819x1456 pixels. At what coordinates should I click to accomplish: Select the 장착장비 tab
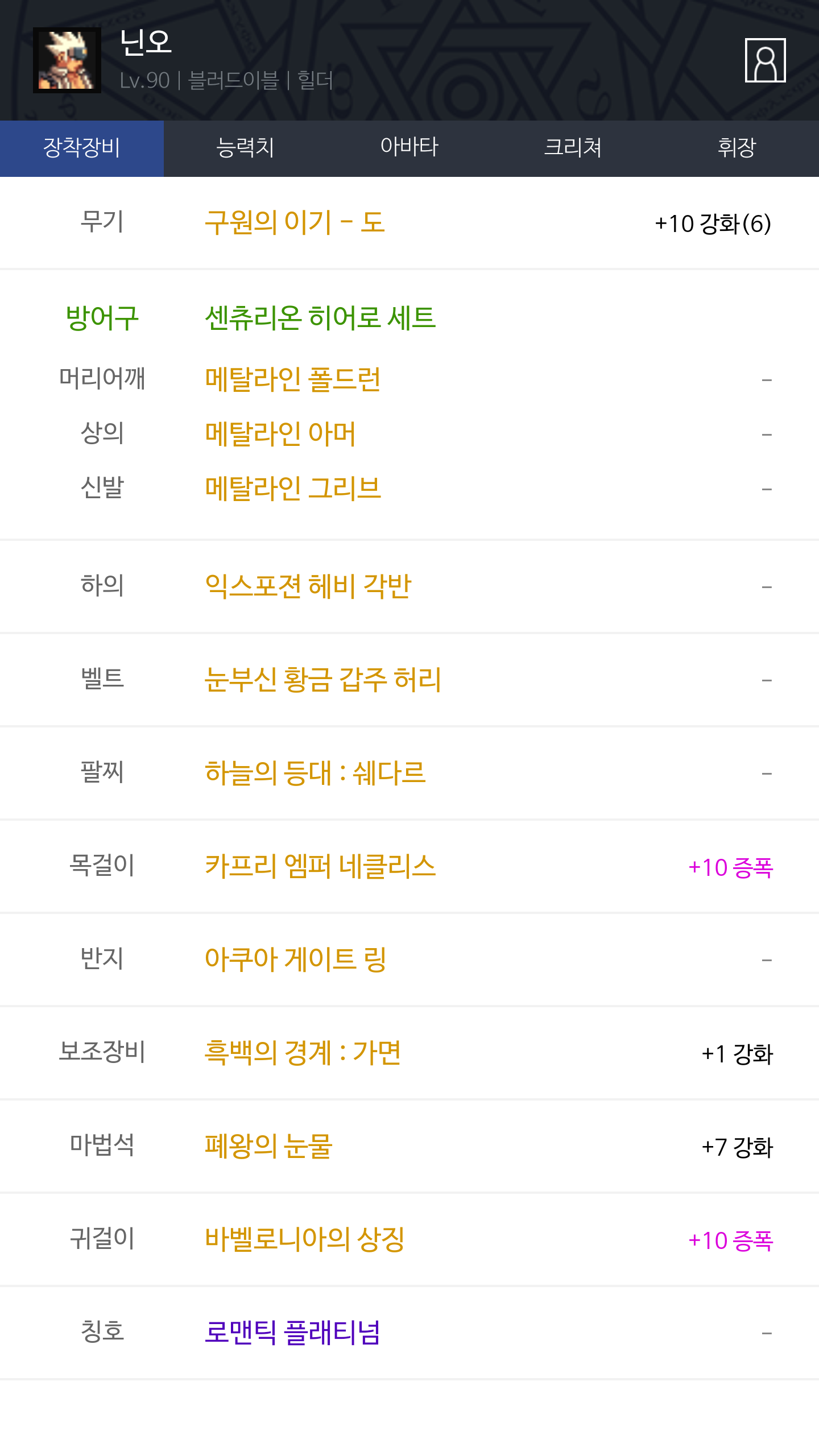(82, 148)
